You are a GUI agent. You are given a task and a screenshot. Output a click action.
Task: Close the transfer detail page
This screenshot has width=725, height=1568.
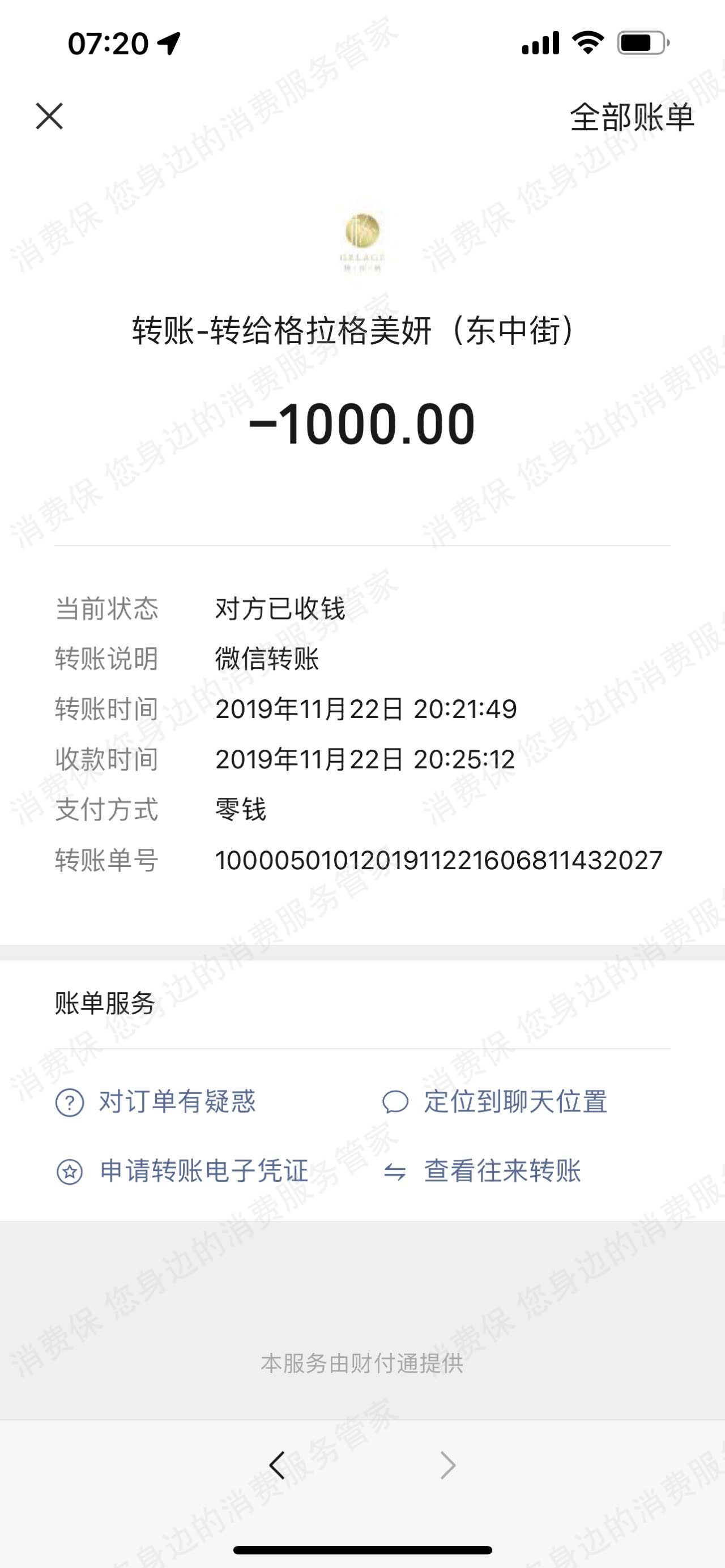(x=49, y=116)
